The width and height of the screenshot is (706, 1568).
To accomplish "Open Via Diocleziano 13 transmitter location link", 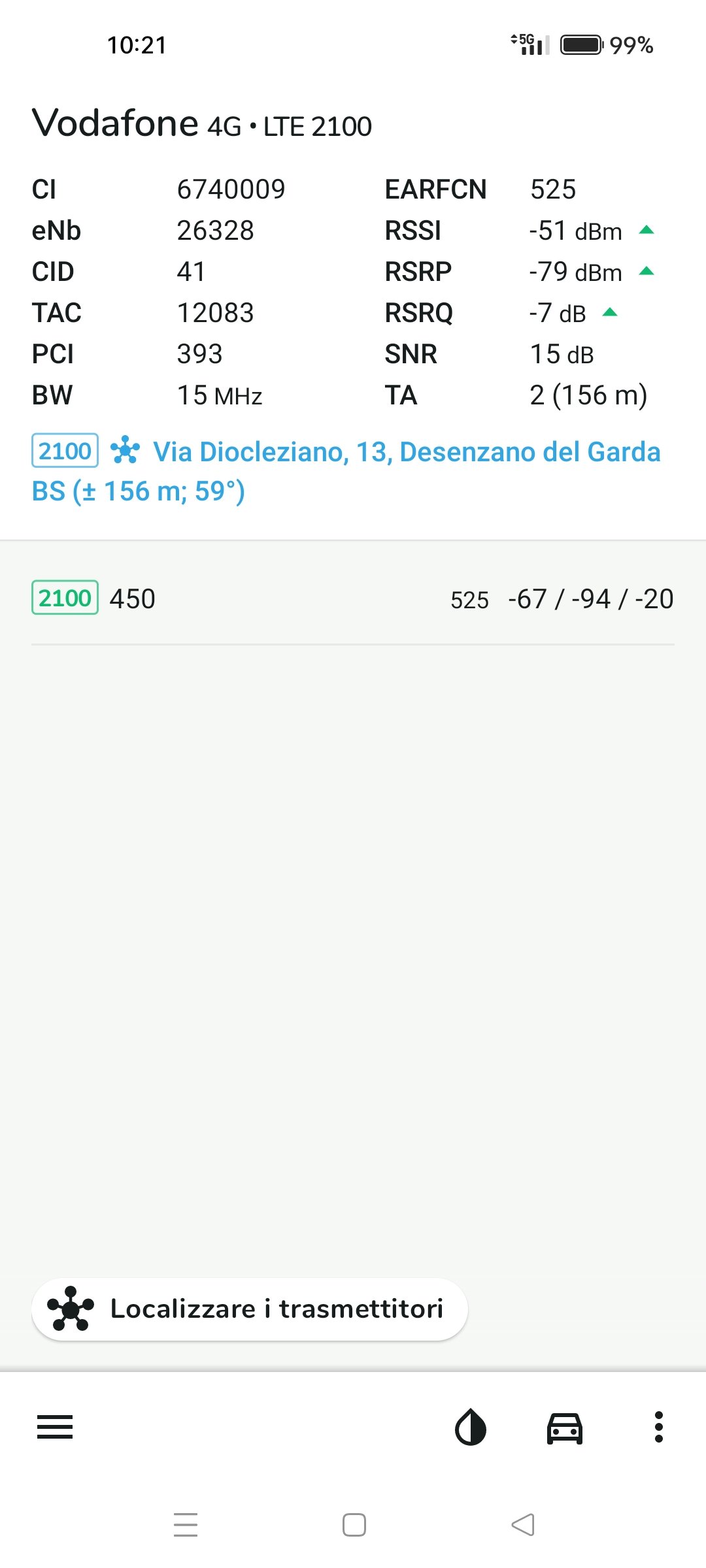I will click(346, 471).
